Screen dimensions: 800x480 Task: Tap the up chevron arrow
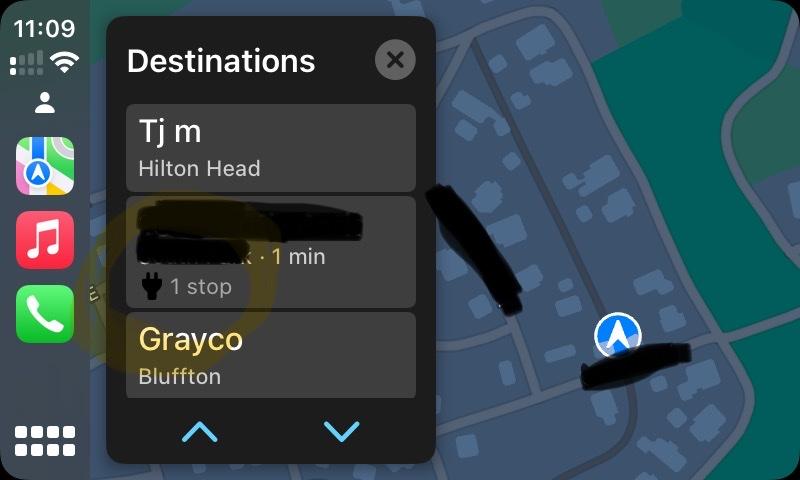[x=199, y=431]
